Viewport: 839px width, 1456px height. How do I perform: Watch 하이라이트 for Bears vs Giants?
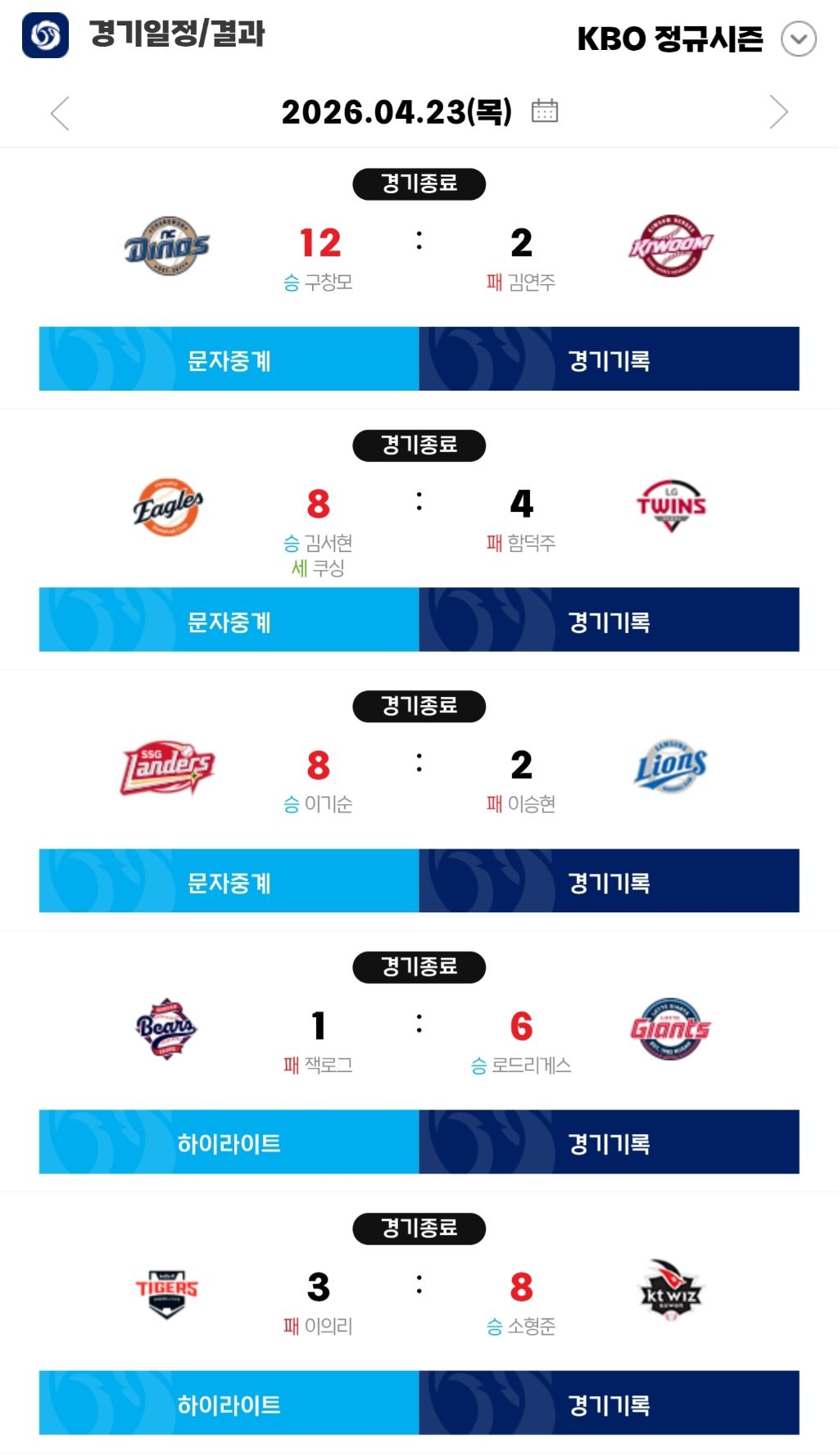(229, 1142)
